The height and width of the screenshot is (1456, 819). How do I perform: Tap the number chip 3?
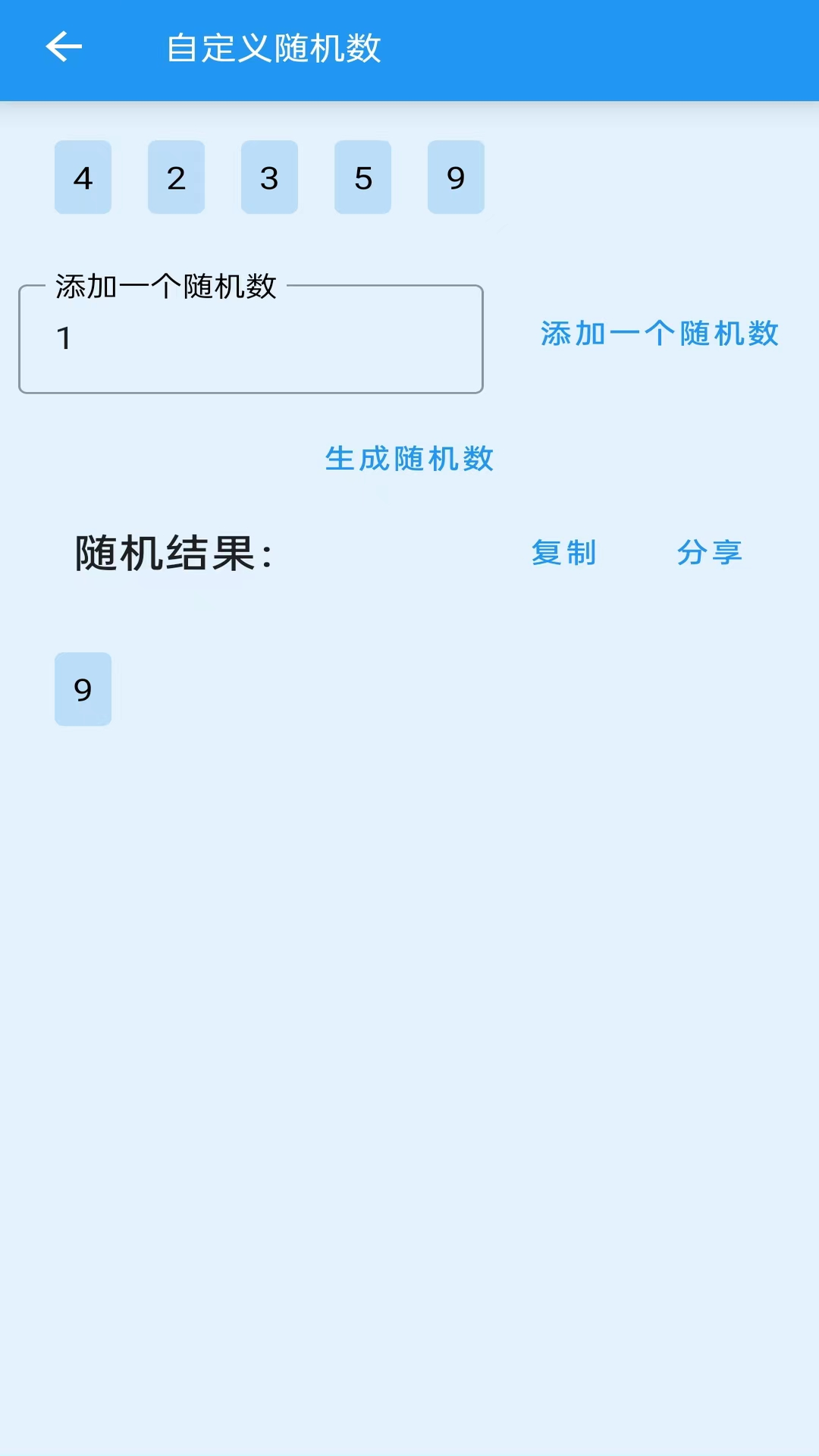[269, 177]
